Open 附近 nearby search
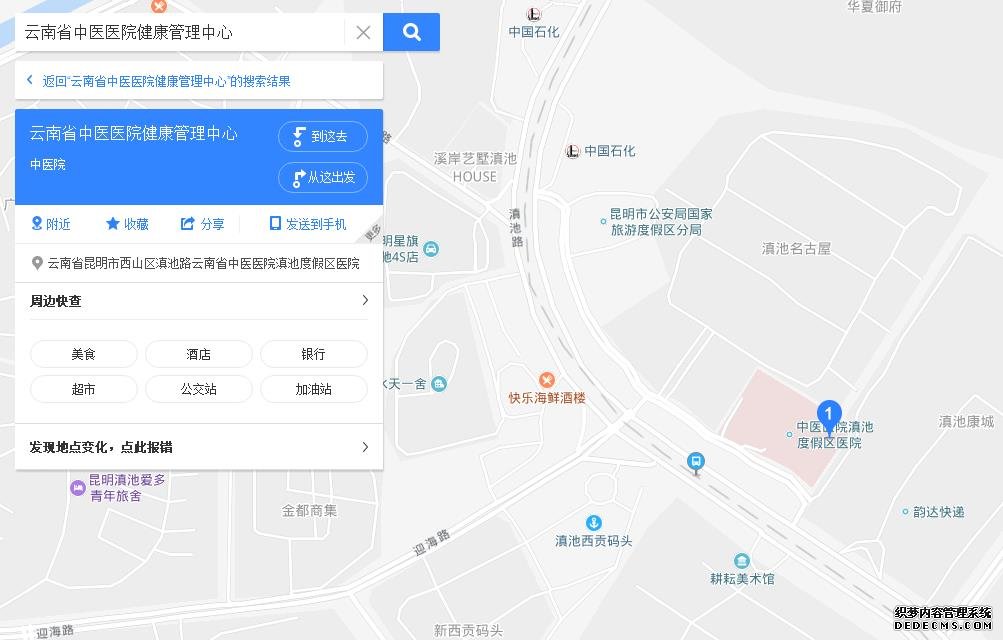1003x640 pixels. coord(51,224)
